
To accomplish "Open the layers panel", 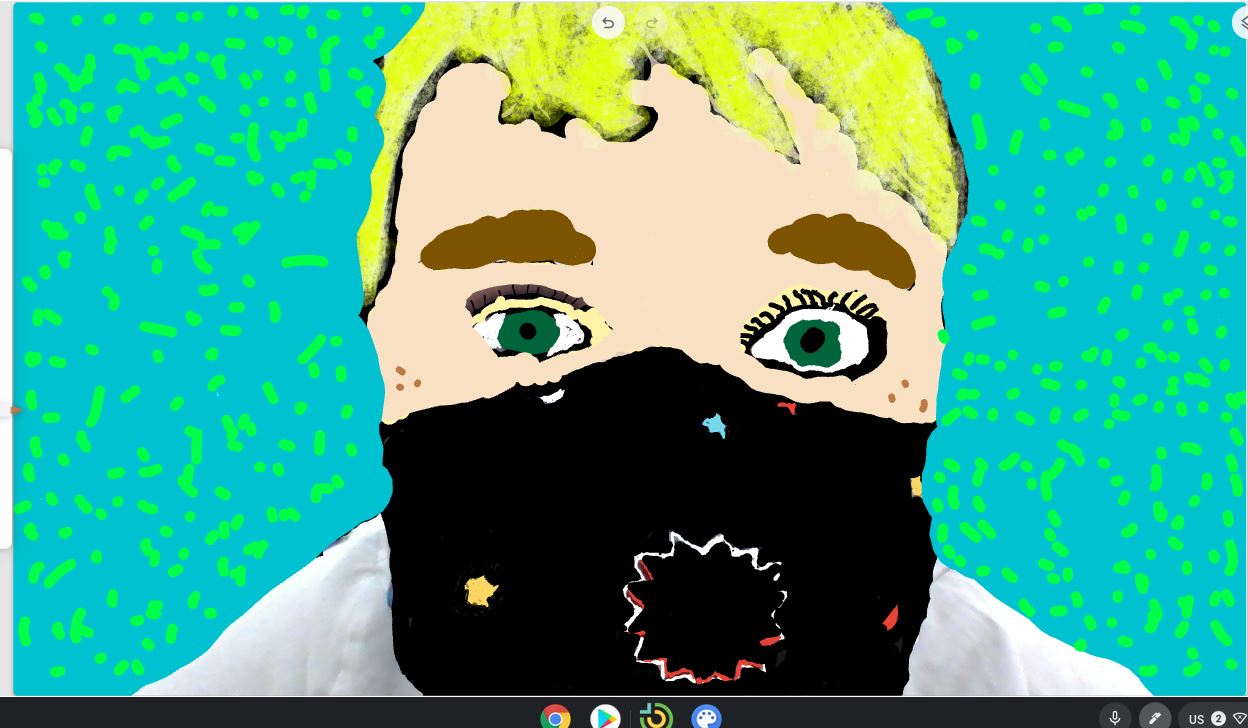I will [x=1242, y=22].
